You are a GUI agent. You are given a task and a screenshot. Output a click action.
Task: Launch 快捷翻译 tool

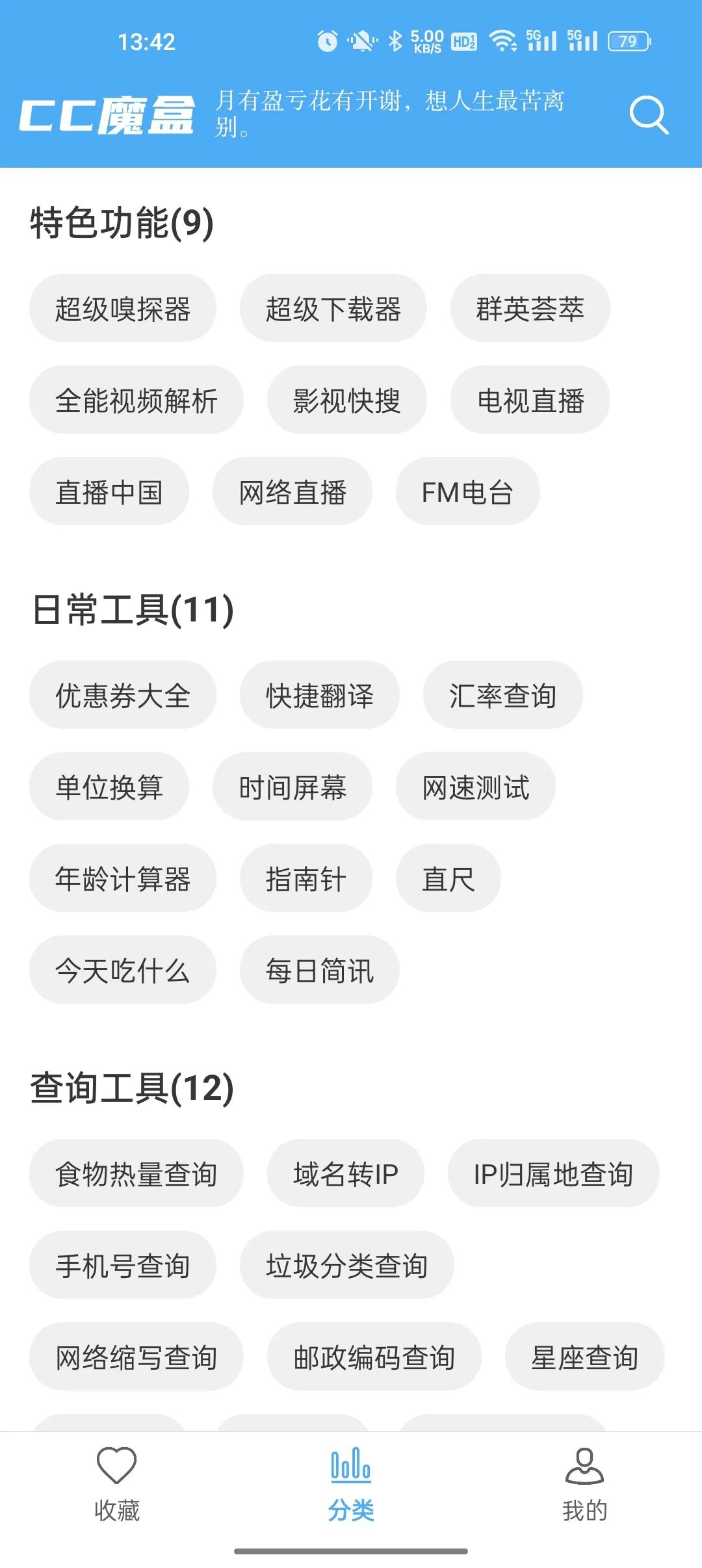pyautogui.click(x=319, y=695)
